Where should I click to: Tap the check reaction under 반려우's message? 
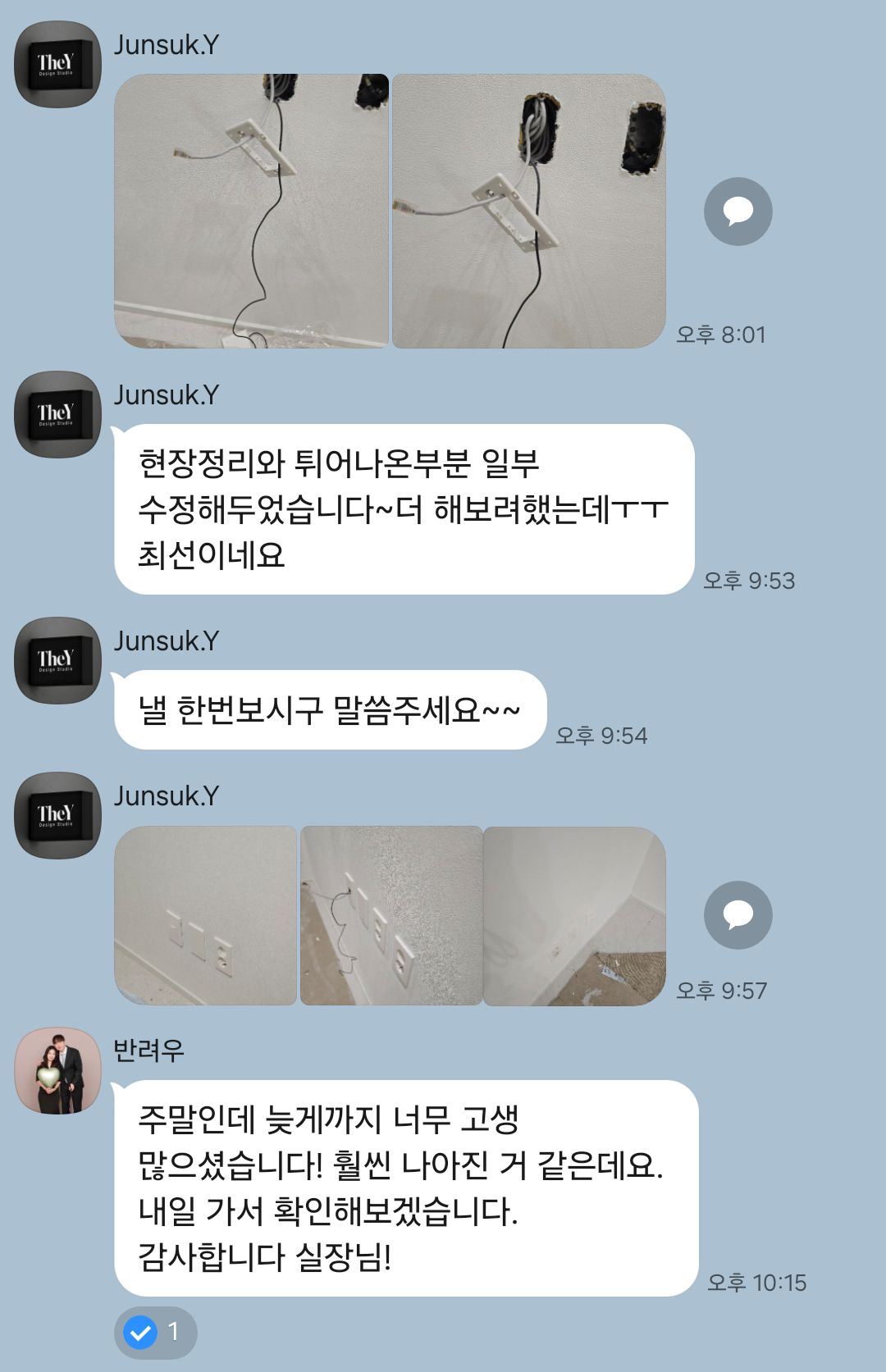[155, 1332]
